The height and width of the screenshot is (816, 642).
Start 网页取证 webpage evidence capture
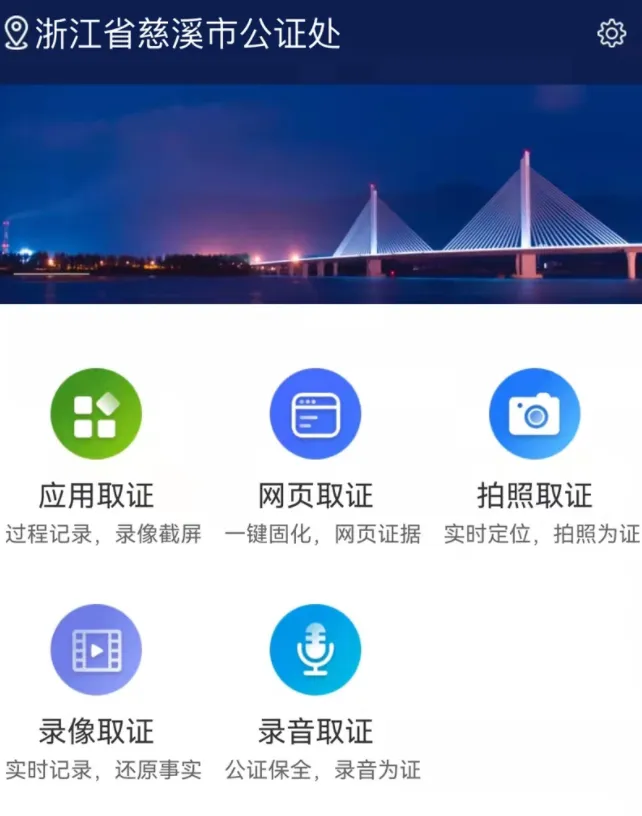[x=315, y=414]
